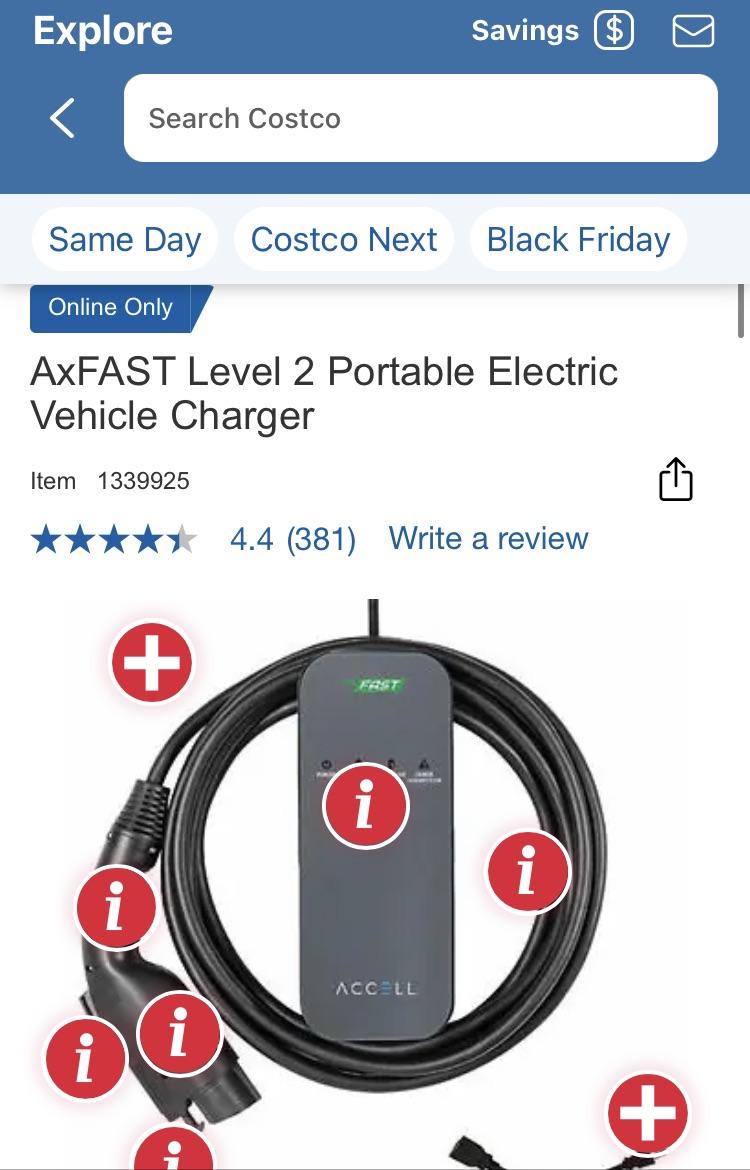Tap the Search Costco input field
Viewport: 750px width, 1170px height.
(420, 117)
